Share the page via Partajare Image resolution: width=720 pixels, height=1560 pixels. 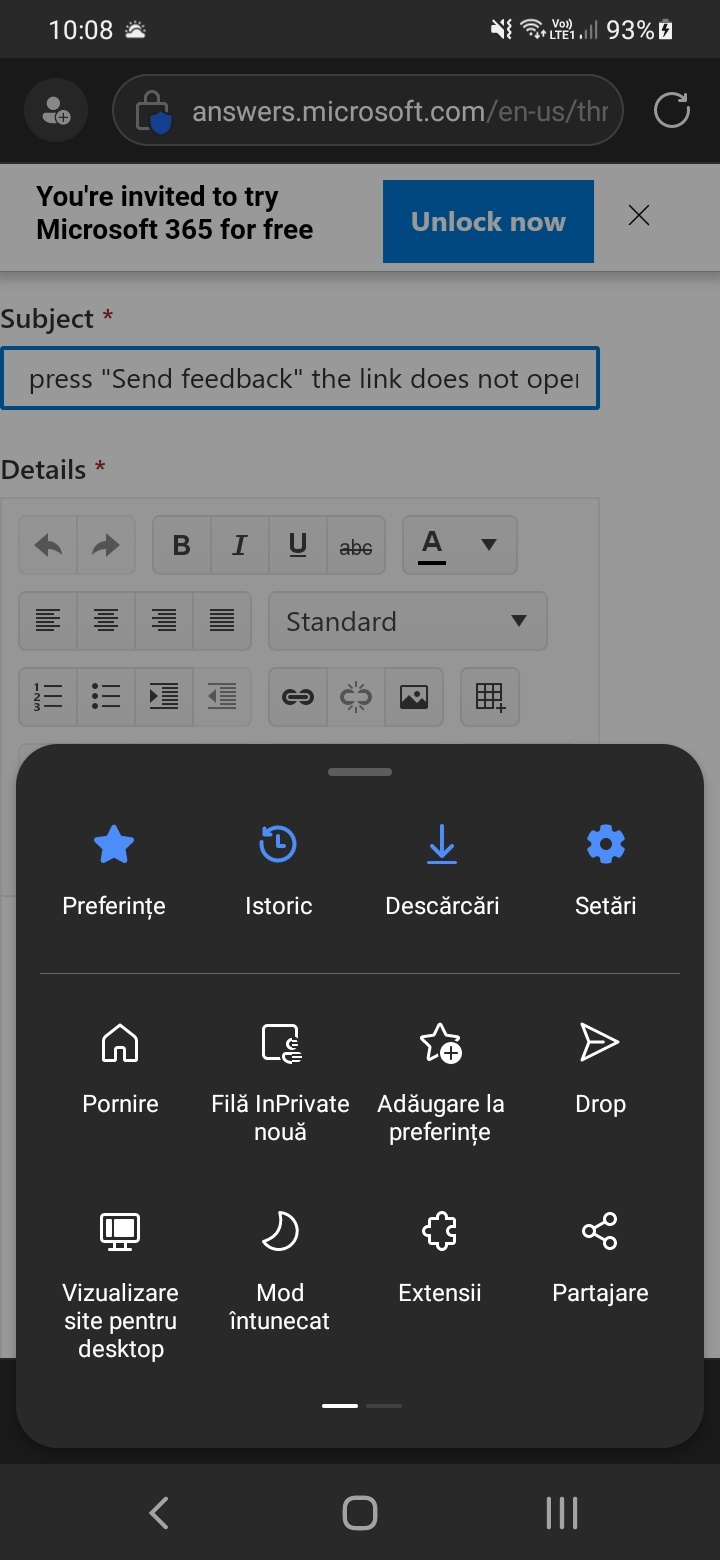tap(600, 1258)
